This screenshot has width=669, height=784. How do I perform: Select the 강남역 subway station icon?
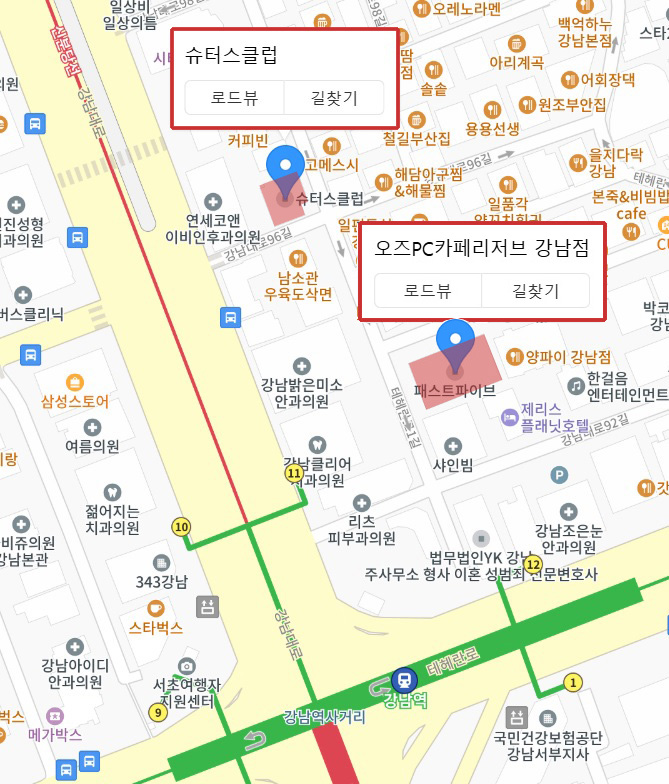tap(403, 679)
